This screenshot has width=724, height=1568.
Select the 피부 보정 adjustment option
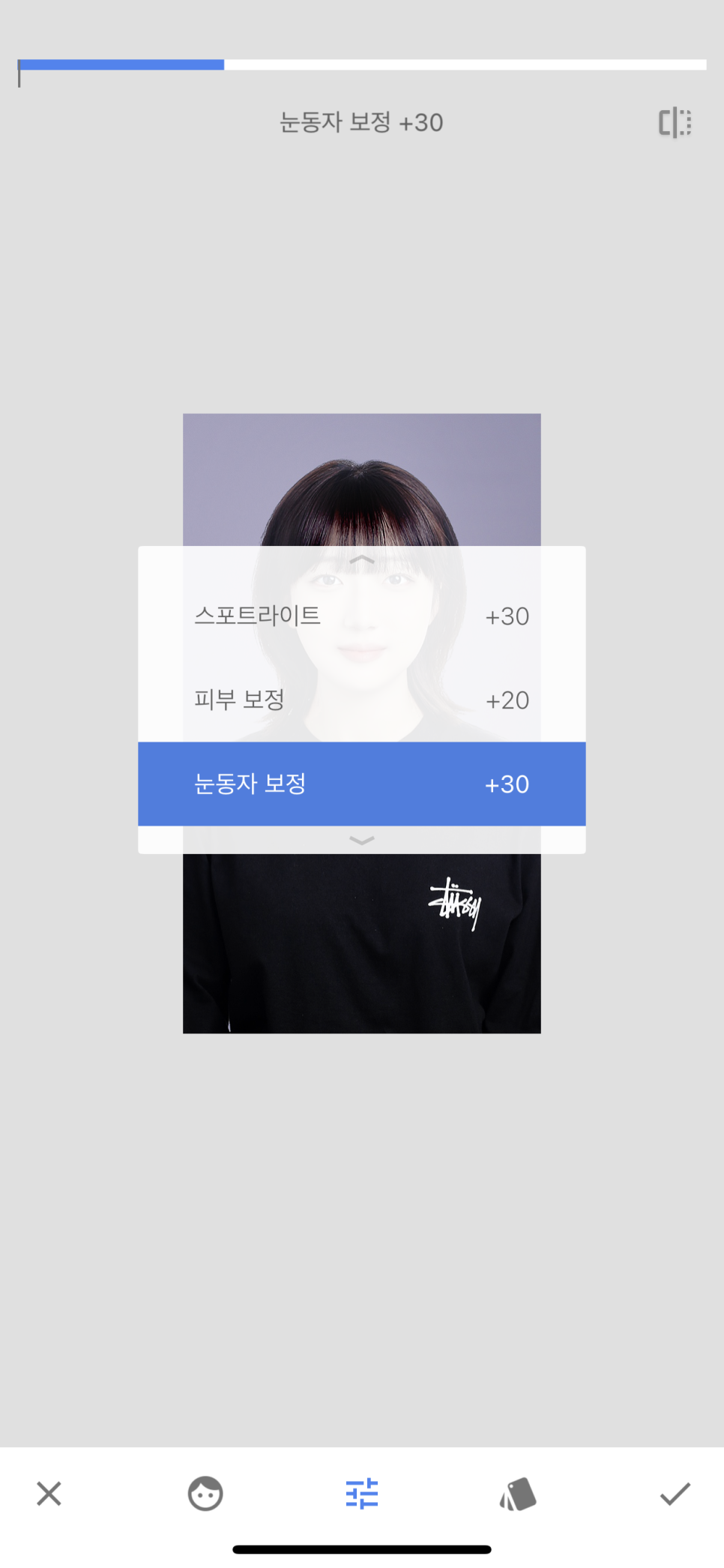click(361, 700)
